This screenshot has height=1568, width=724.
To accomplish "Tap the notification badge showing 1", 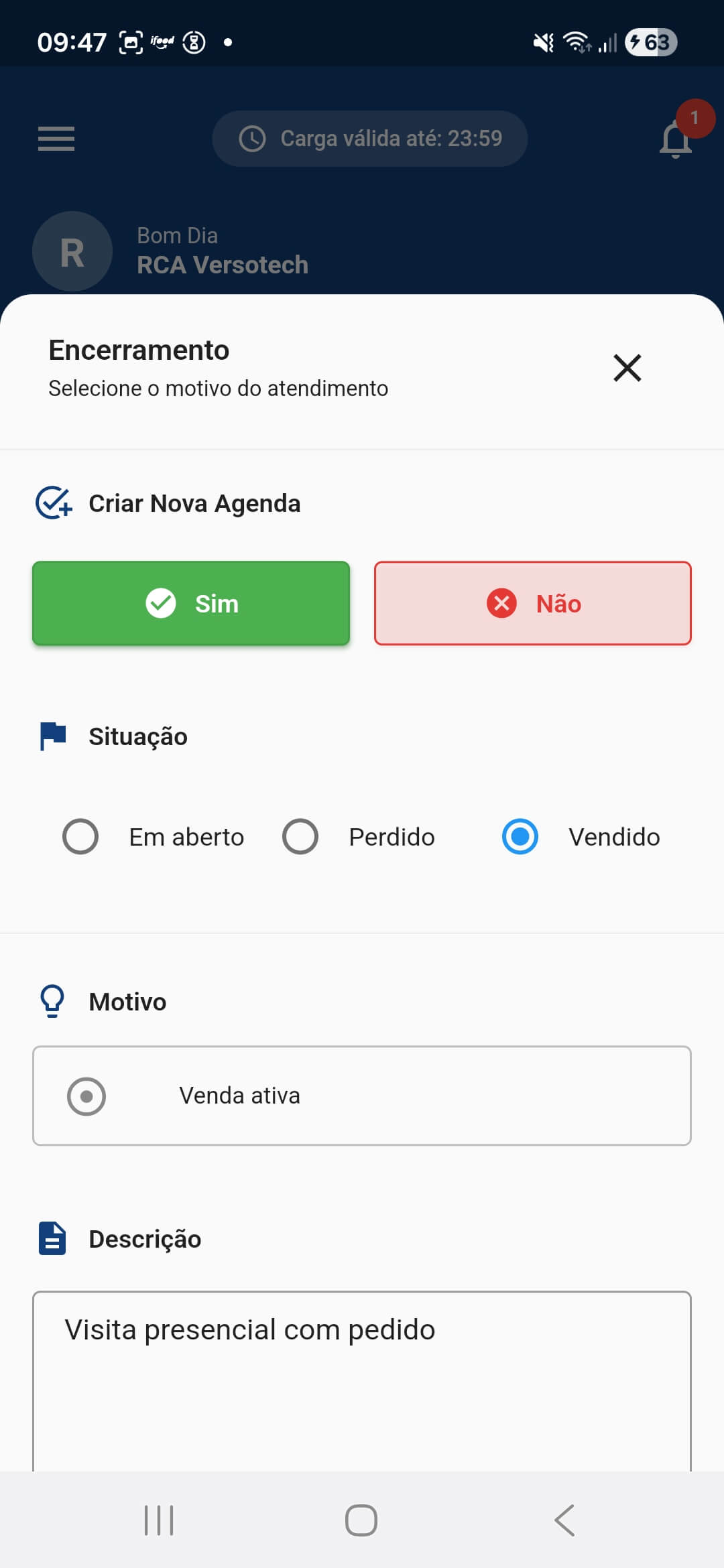I will pos(697,118).
